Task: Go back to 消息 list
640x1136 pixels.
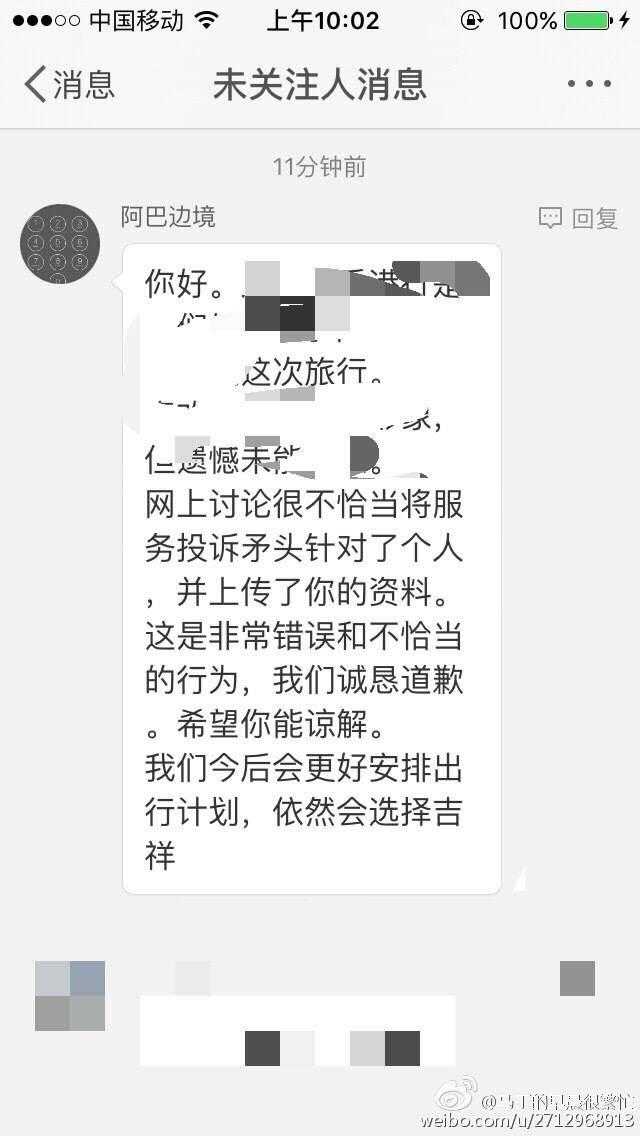Action: click(68, 85)
